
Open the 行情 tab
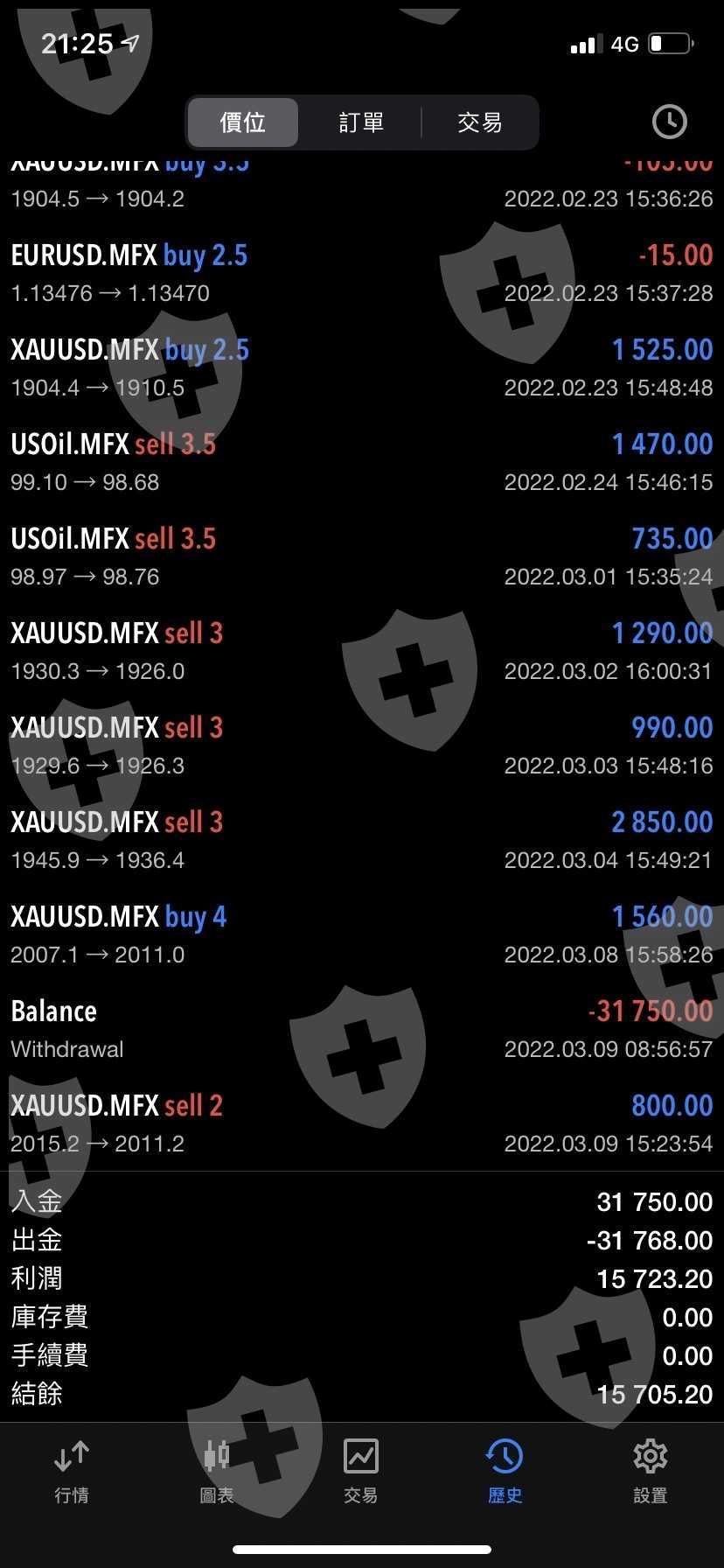[x=72, y=1472]
